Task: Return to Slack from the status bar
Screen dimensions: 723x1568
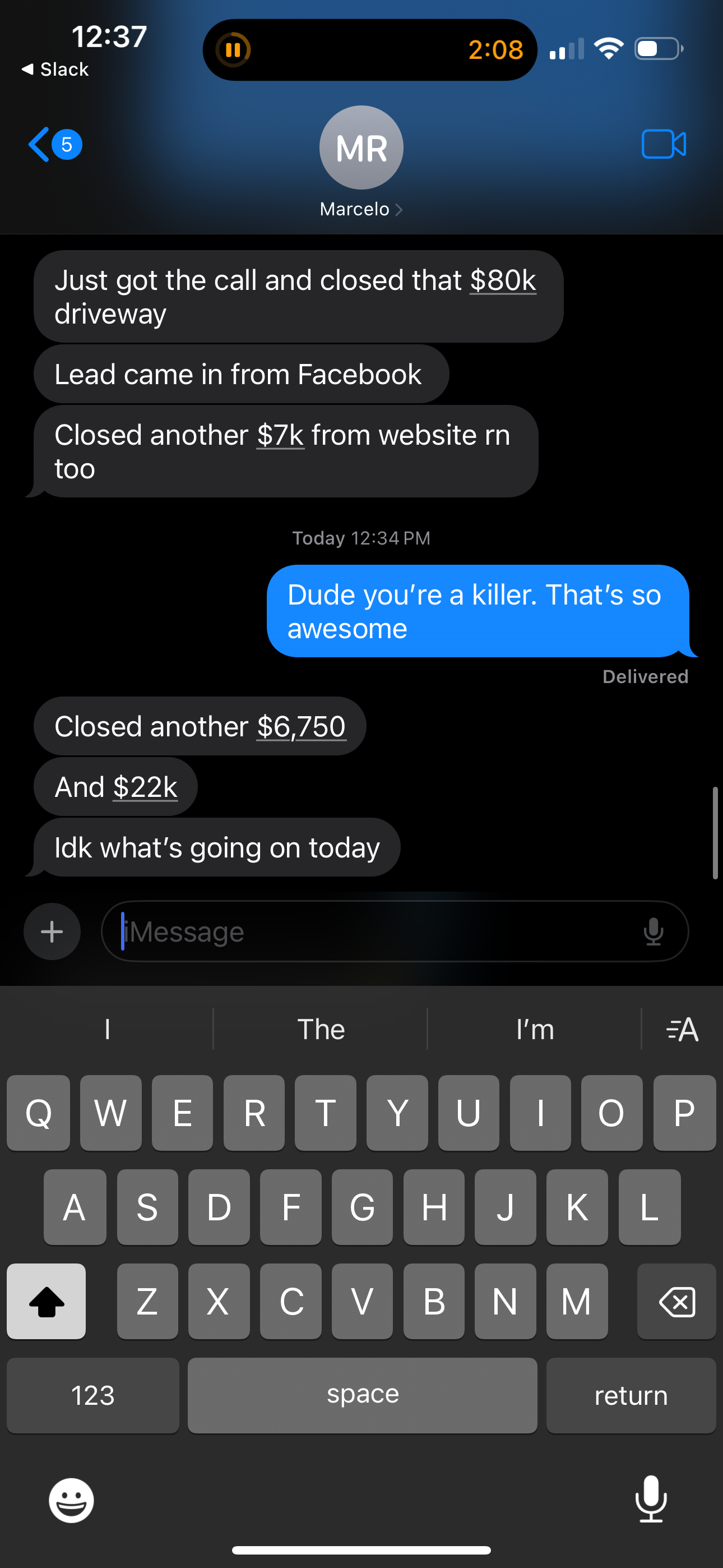Action: pos(55,70)
